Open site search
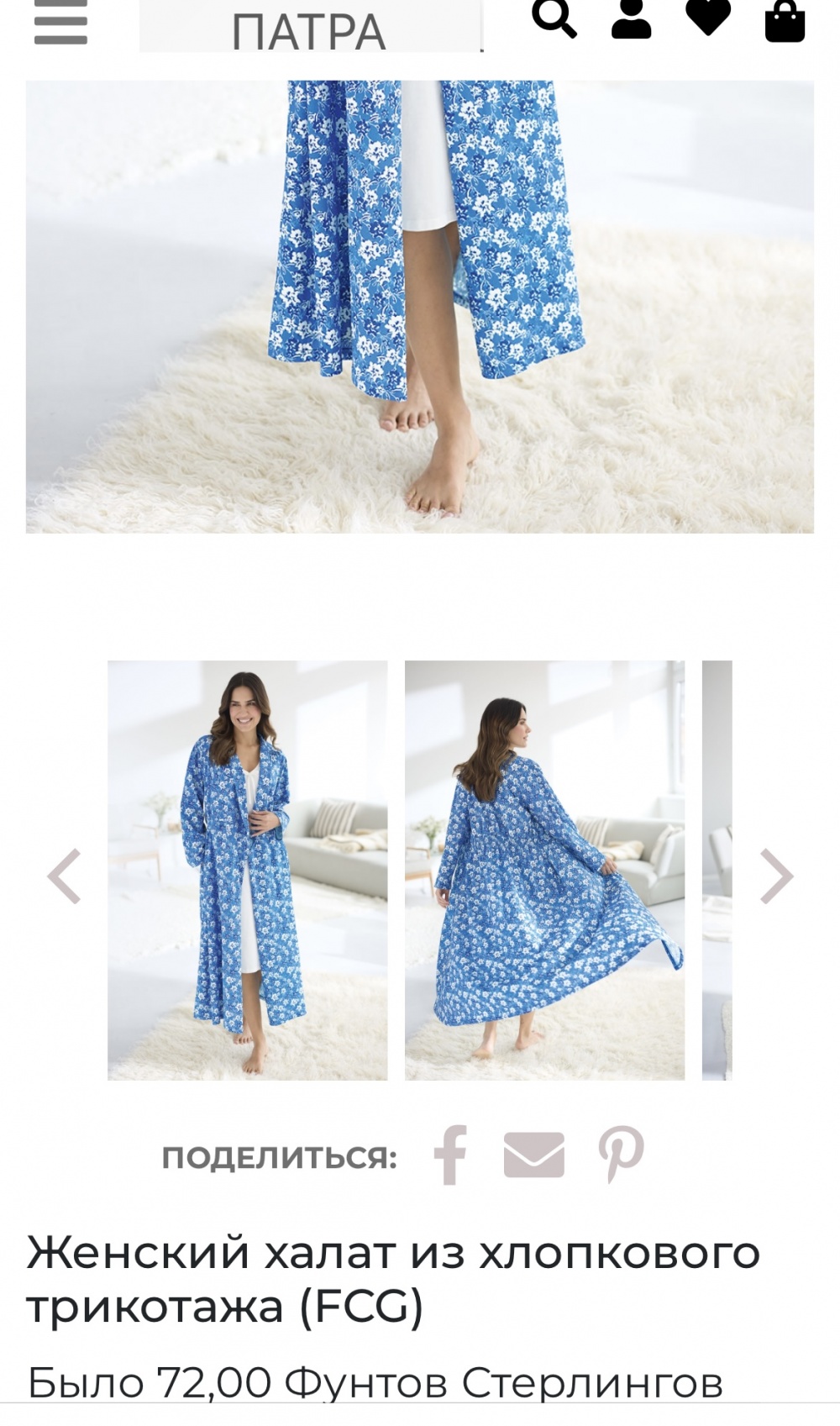Screen dimensions: 840x1426 coord(554,18)
